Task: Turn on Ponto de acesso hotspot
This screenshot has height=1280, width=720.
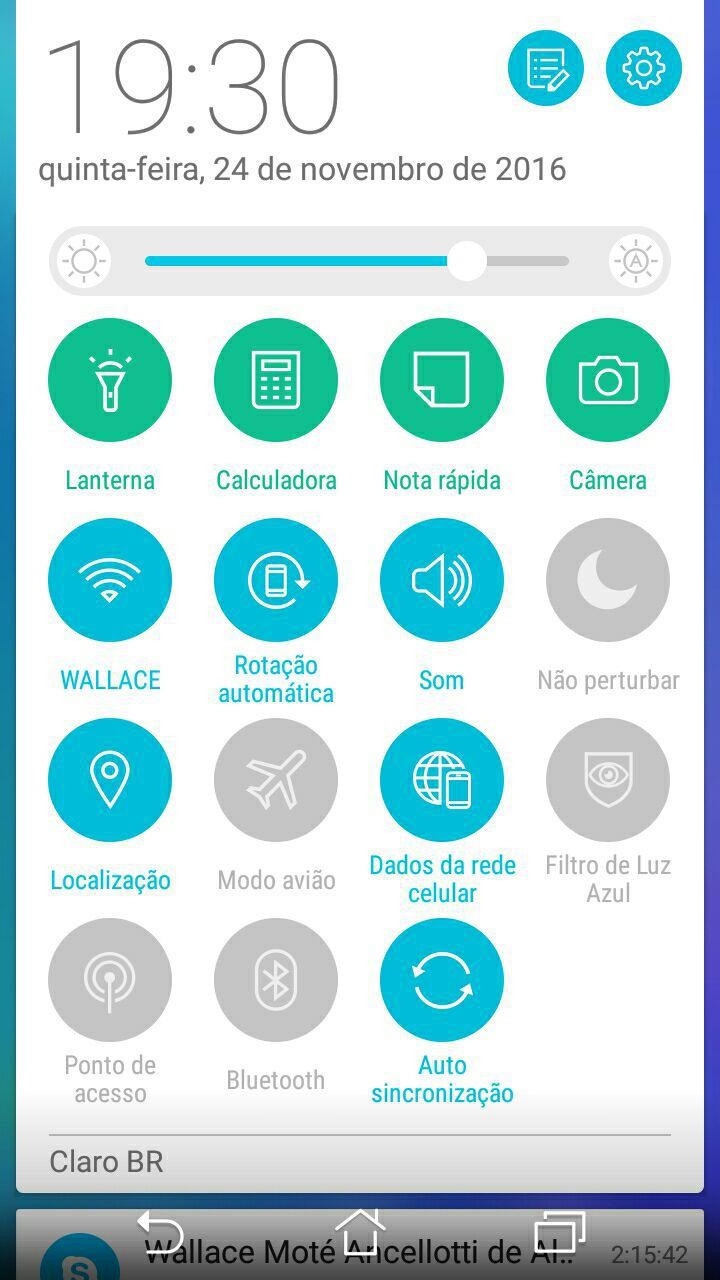Action: click(x=110, y=980)
